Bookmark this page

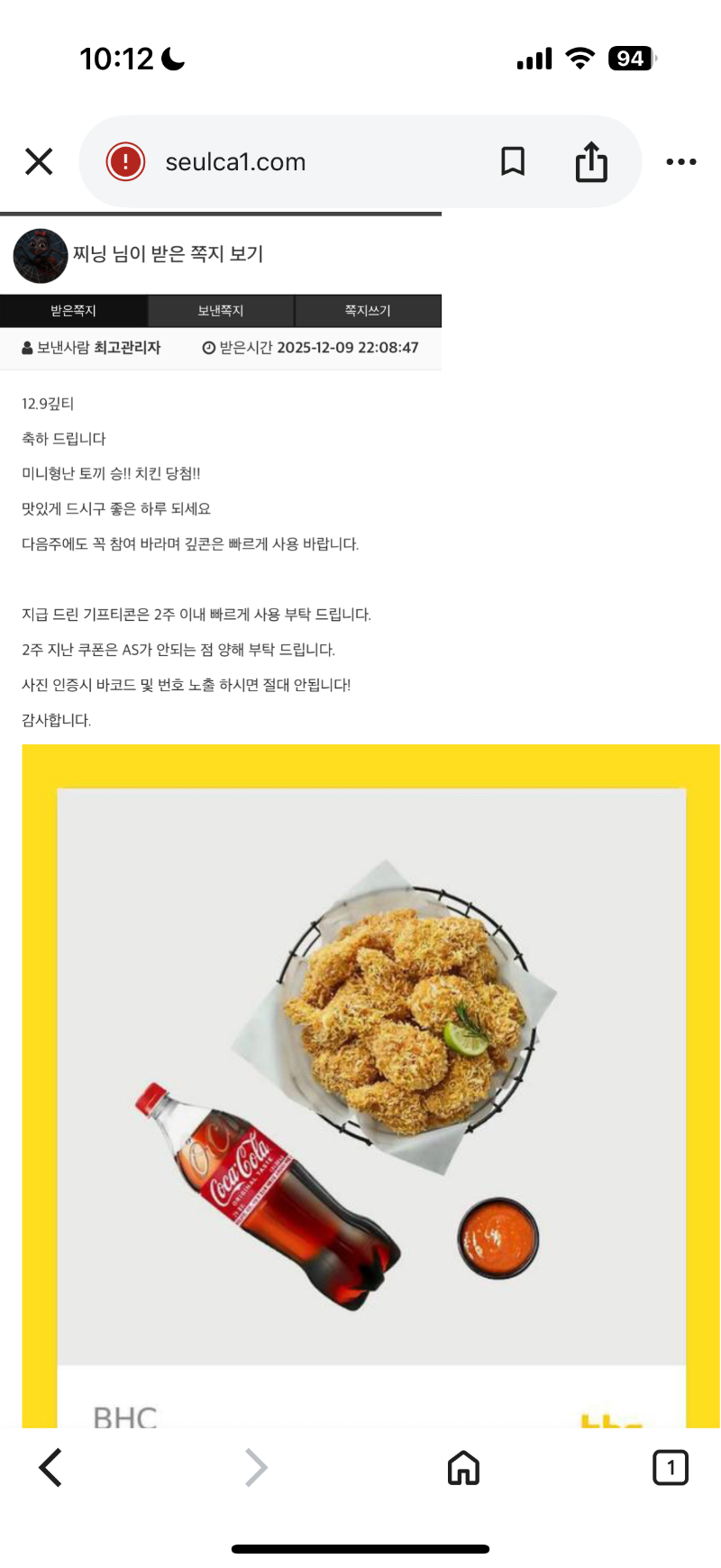[x=513, y=162]
